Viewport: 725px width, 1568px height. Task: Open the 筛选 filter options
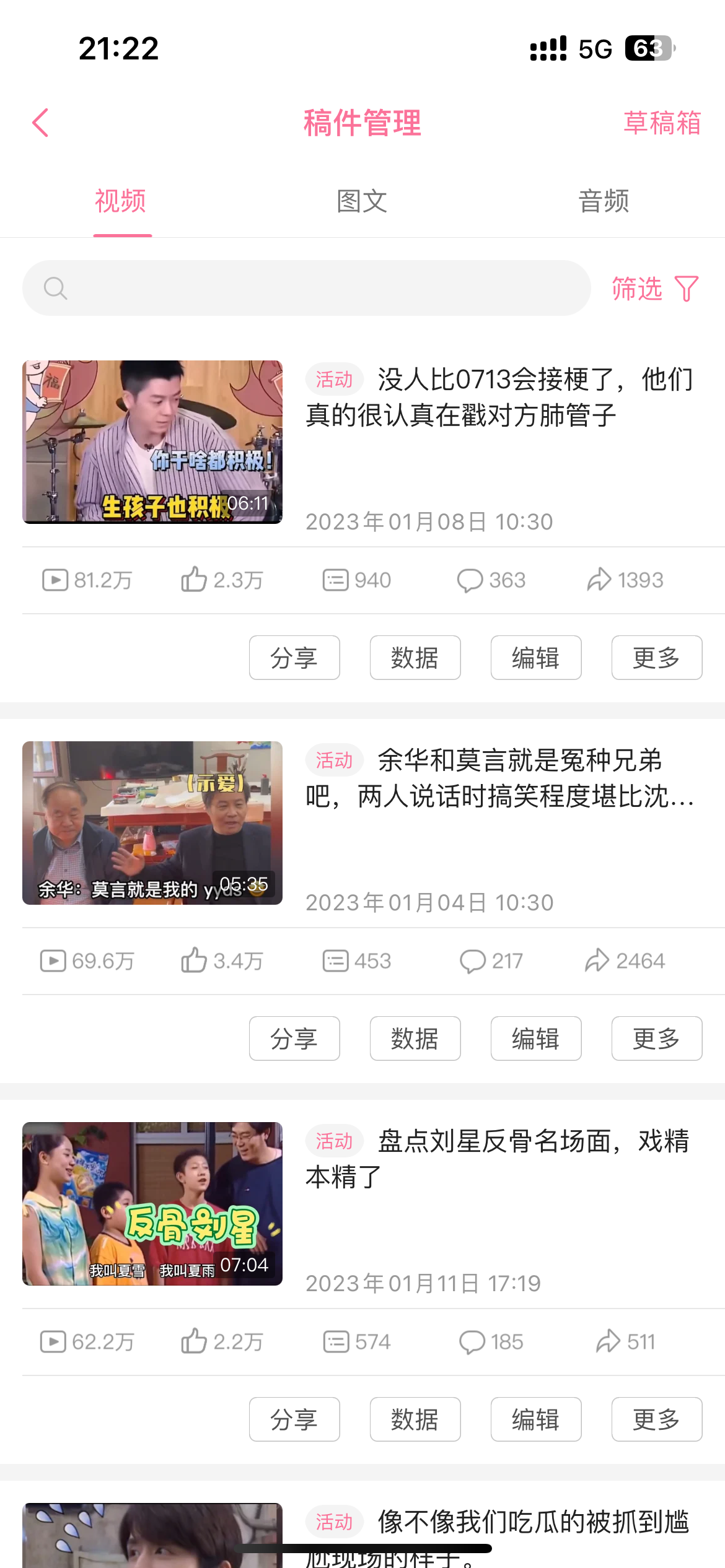[x=655, y=289]
